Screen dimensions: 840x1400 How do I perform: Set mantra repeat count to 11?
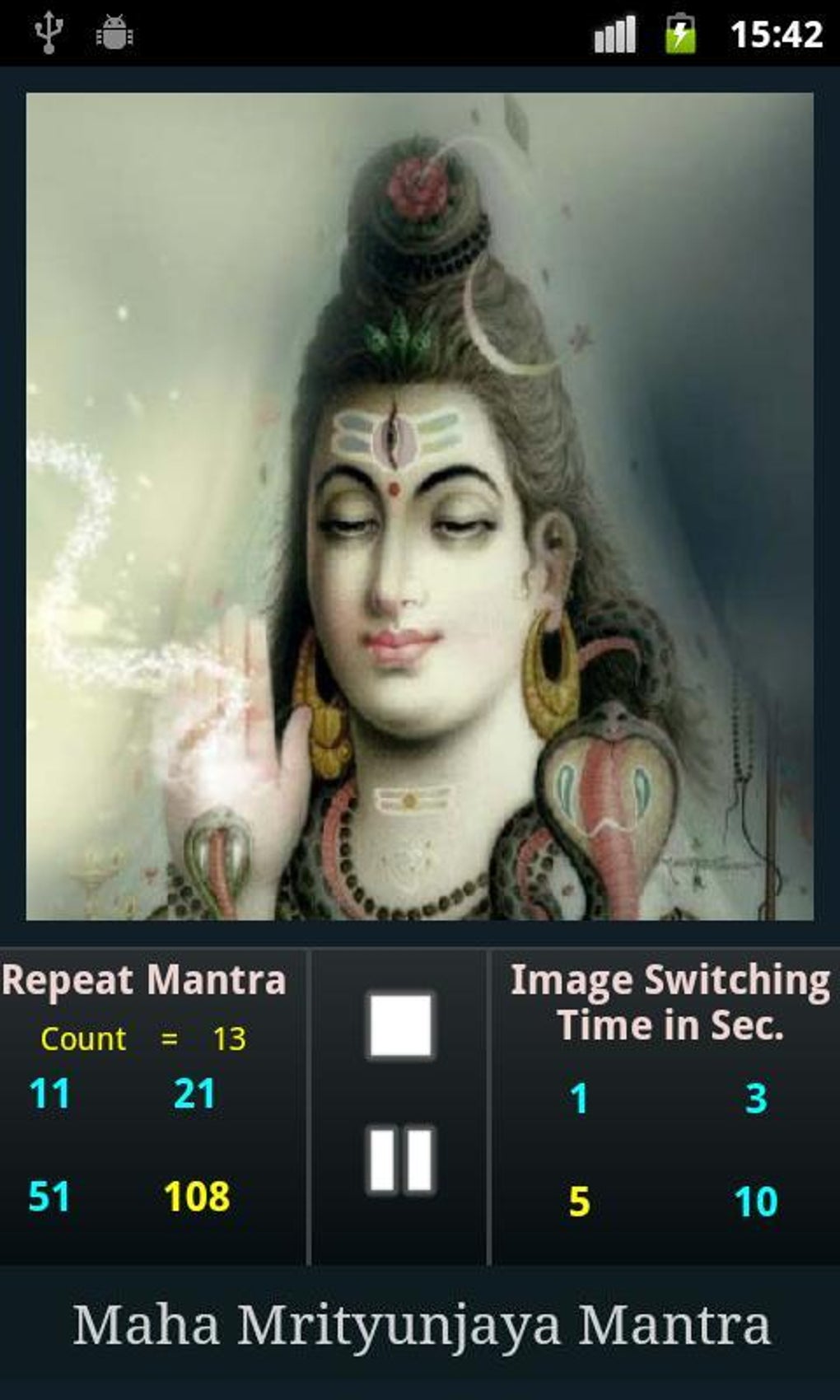click(x=49, y=1094)
